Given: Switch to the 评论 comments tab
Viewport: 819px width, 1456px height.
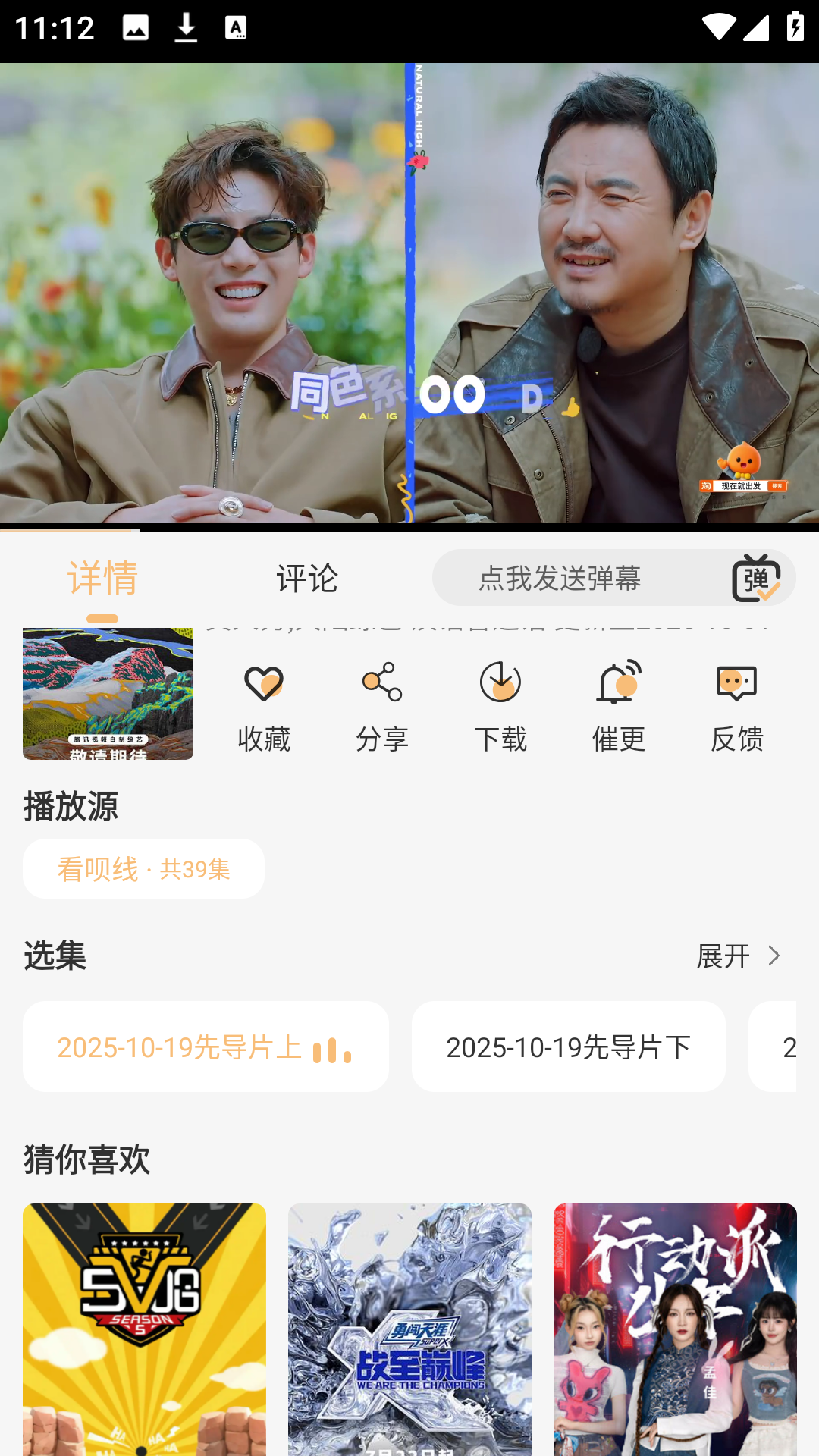Looking at the screenshot, I should click(x=307, y=578).
